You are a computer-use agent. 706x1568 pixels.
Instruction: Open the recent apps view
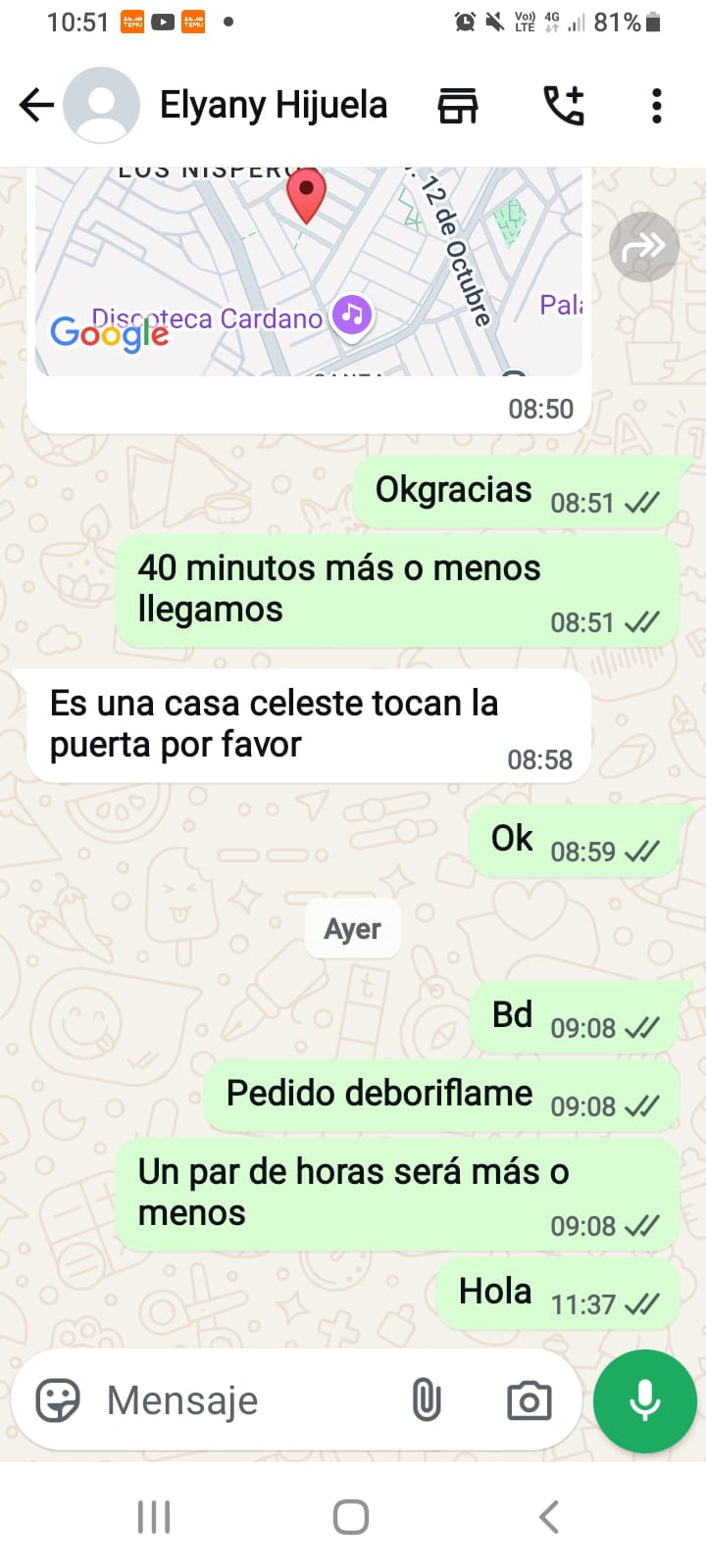click(x=154, y=1517)
